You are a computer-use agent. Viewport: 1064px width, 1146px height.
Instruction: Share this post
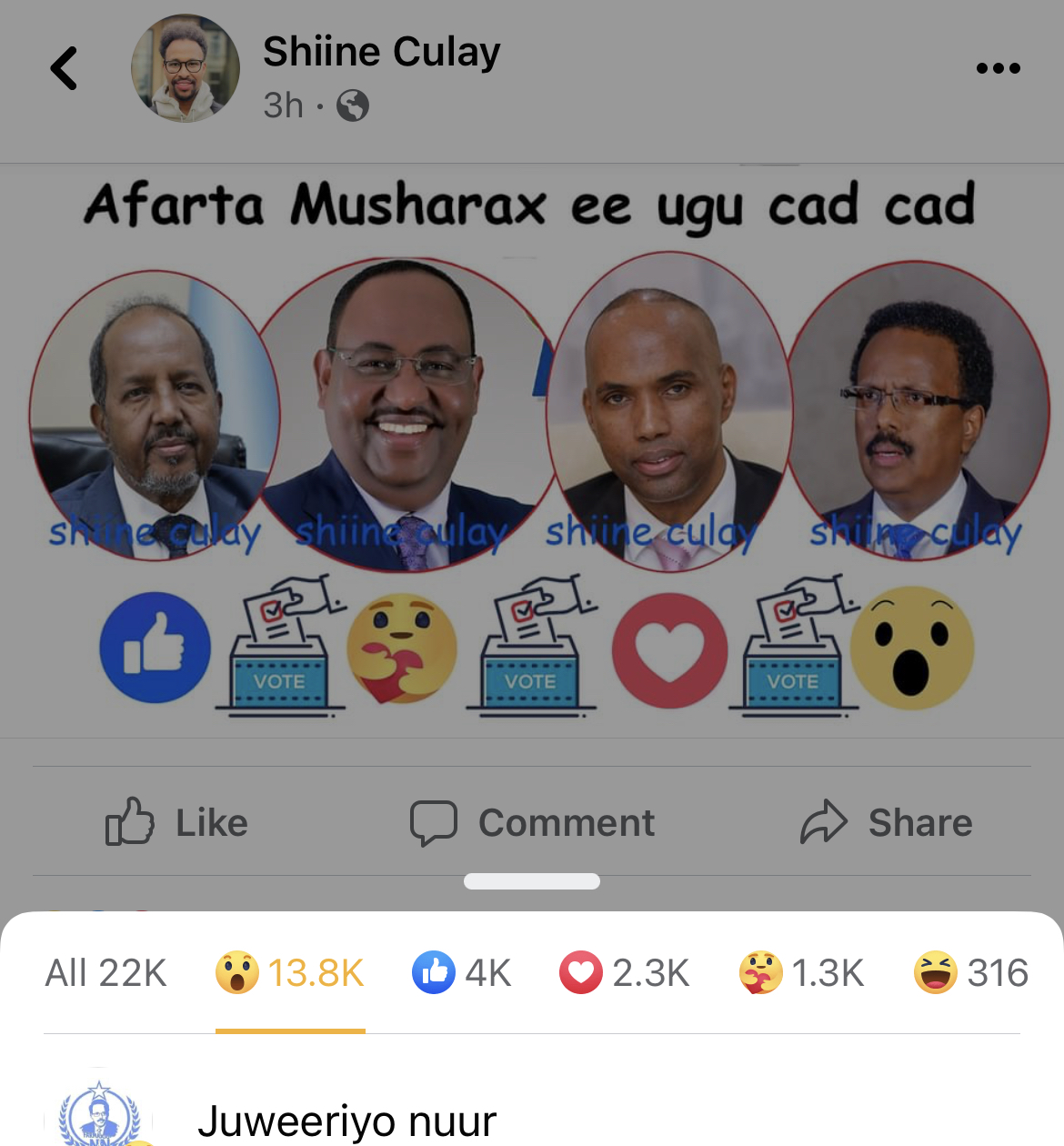887,822
